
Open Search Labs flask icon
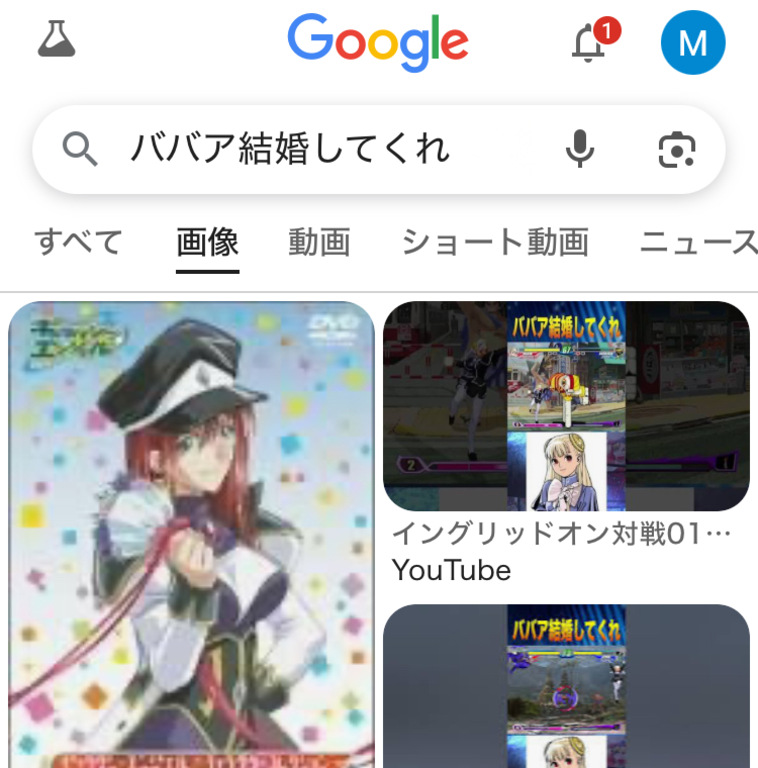(56, 40)
